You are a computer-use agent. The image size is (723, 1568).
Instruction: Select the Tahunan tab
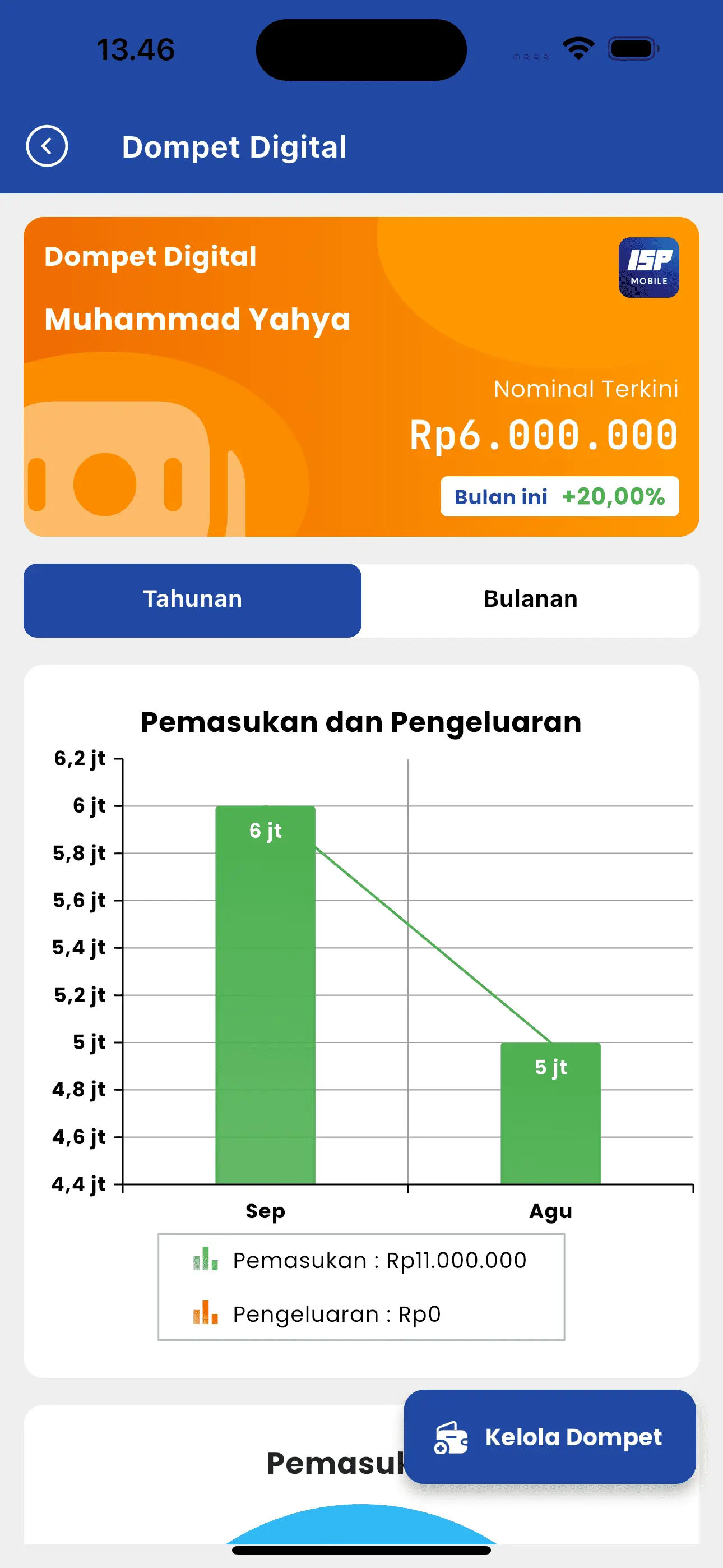click(192, 599)
